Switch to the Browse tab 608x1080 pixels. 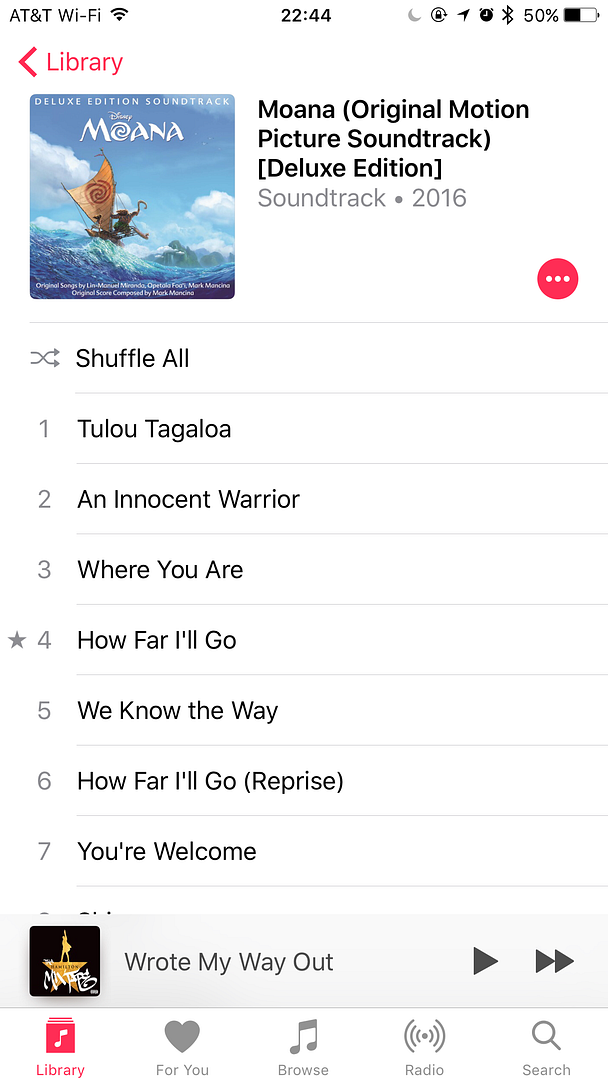(303, 1047)
